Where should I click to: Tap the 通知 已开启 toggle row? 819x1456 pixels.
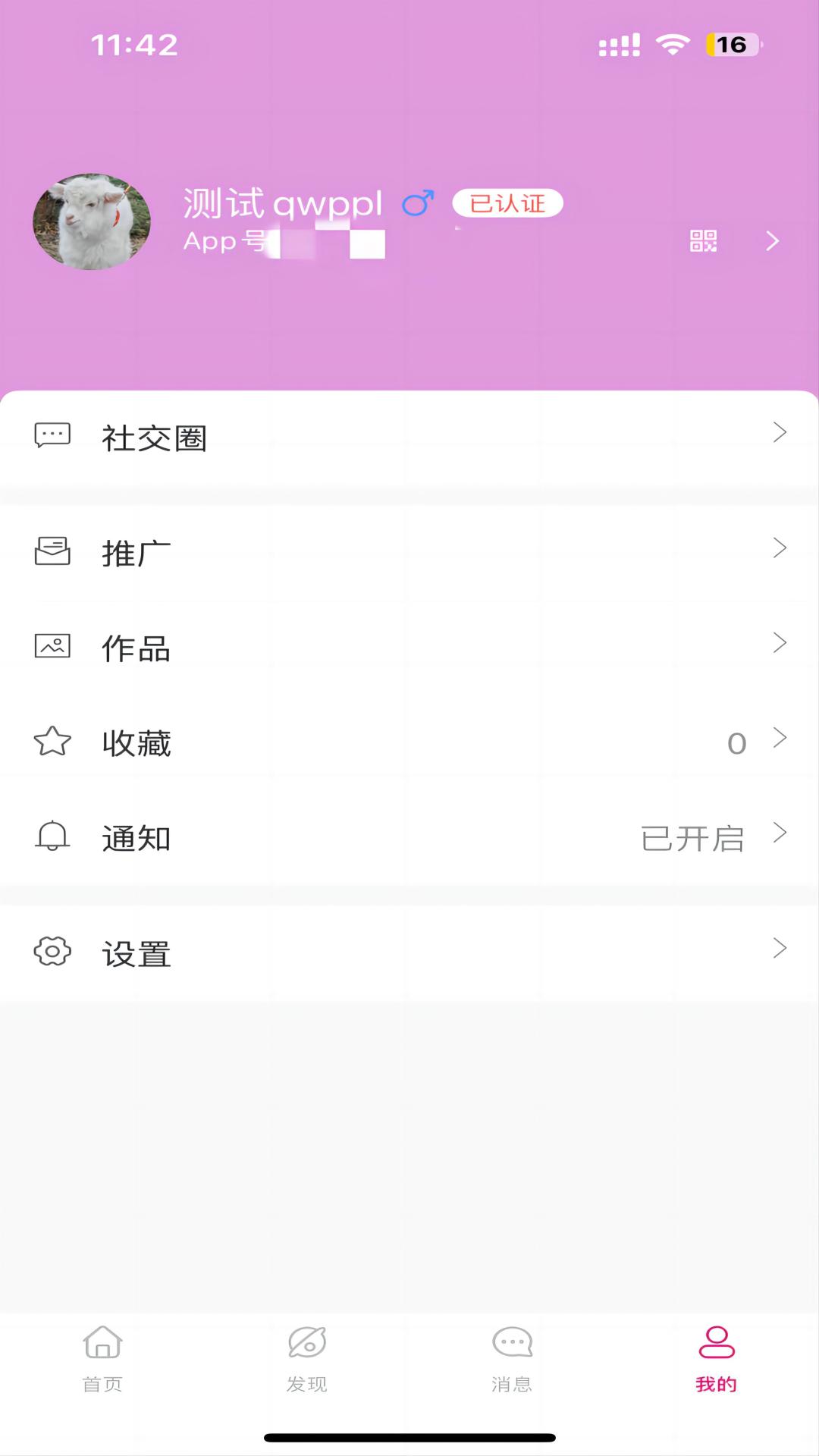[409, 837]
